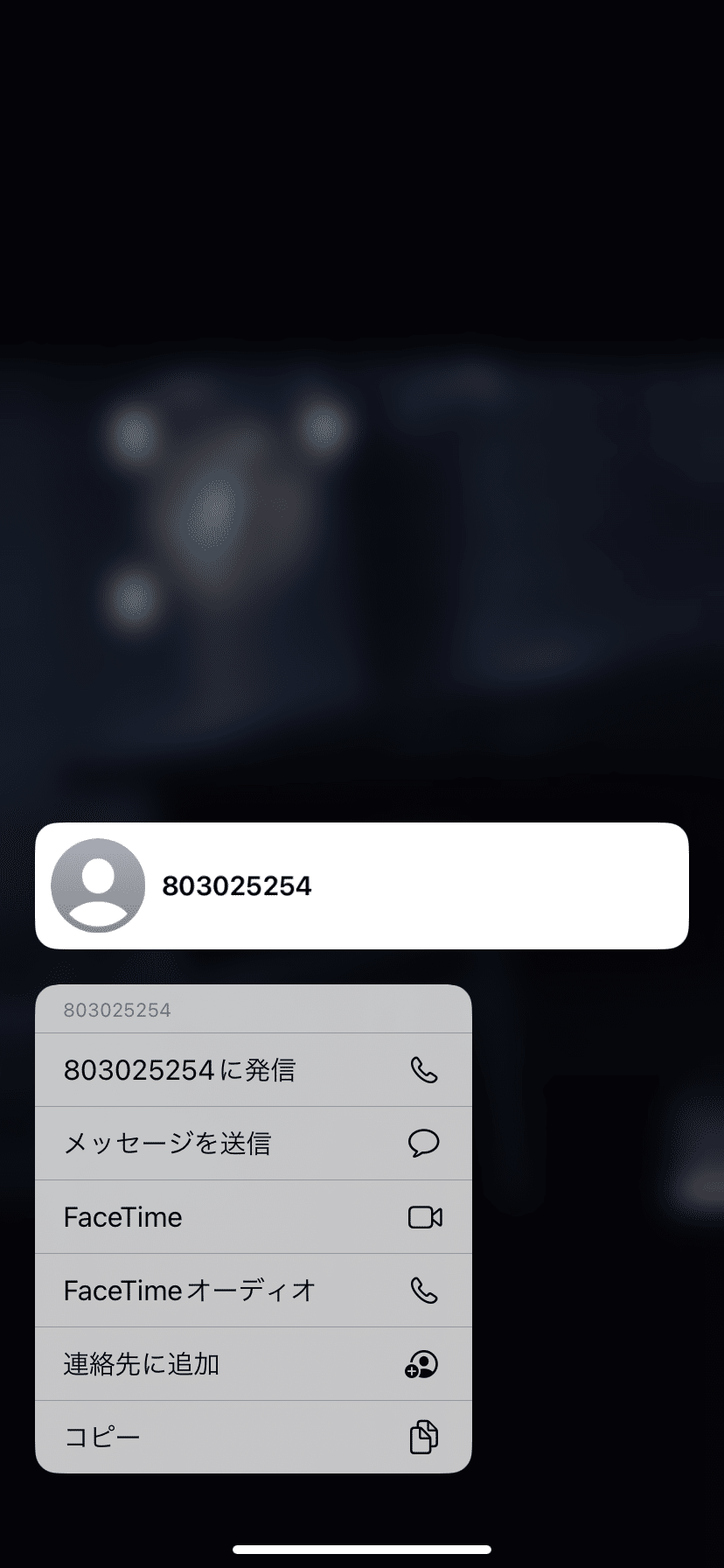
Task: Tap the overlapping pages copy icon
Action: [423, 1435]
